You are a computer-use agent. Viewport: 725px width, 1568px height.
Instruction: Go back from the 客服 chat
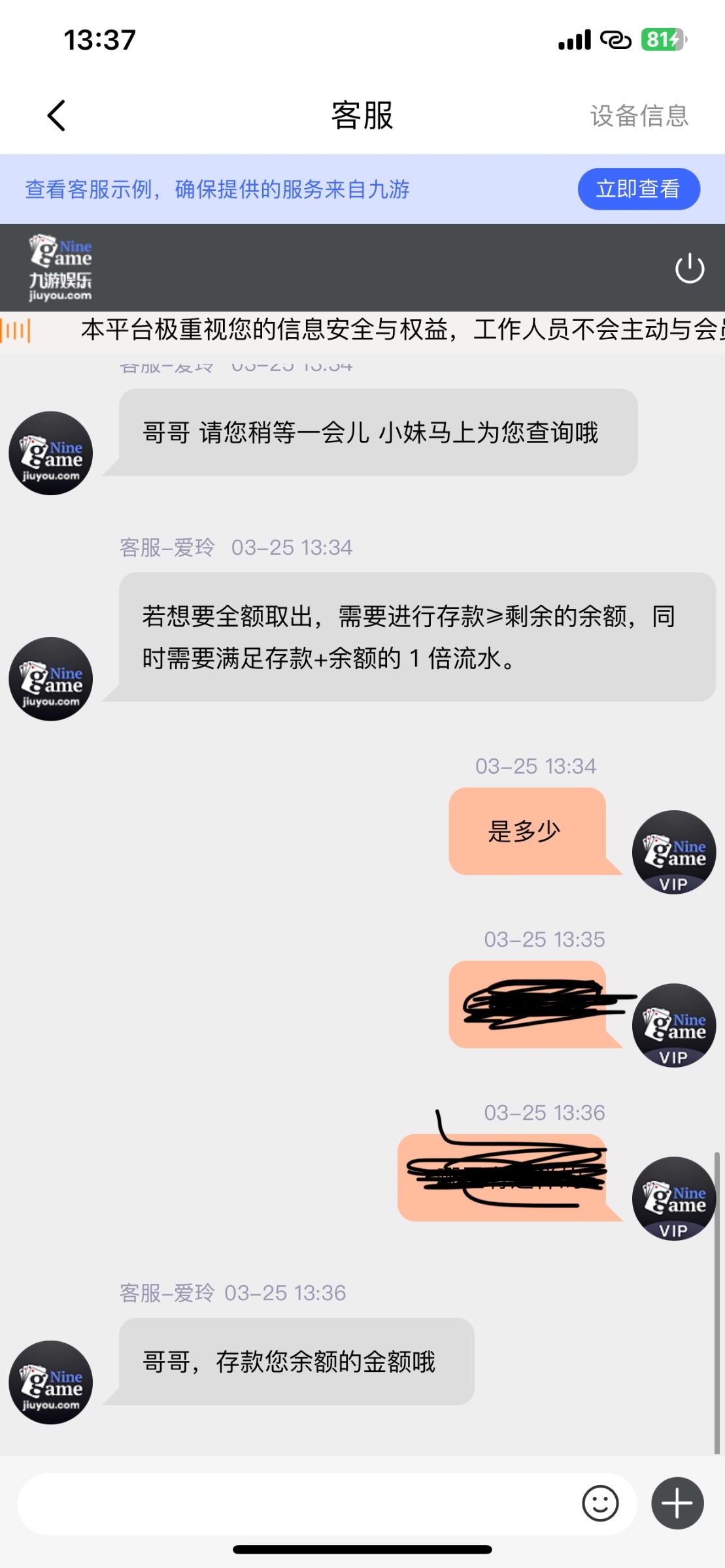coord(57,116)
